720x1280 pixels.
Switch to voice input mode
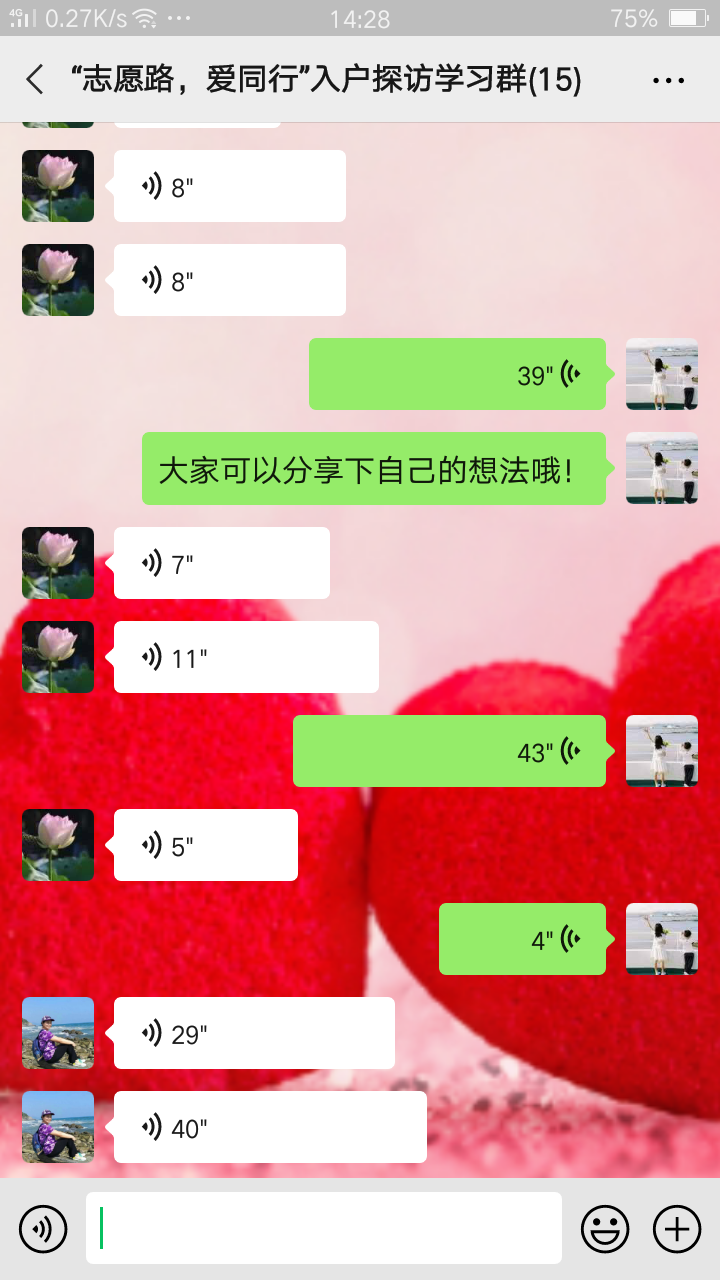(43, 1228)
